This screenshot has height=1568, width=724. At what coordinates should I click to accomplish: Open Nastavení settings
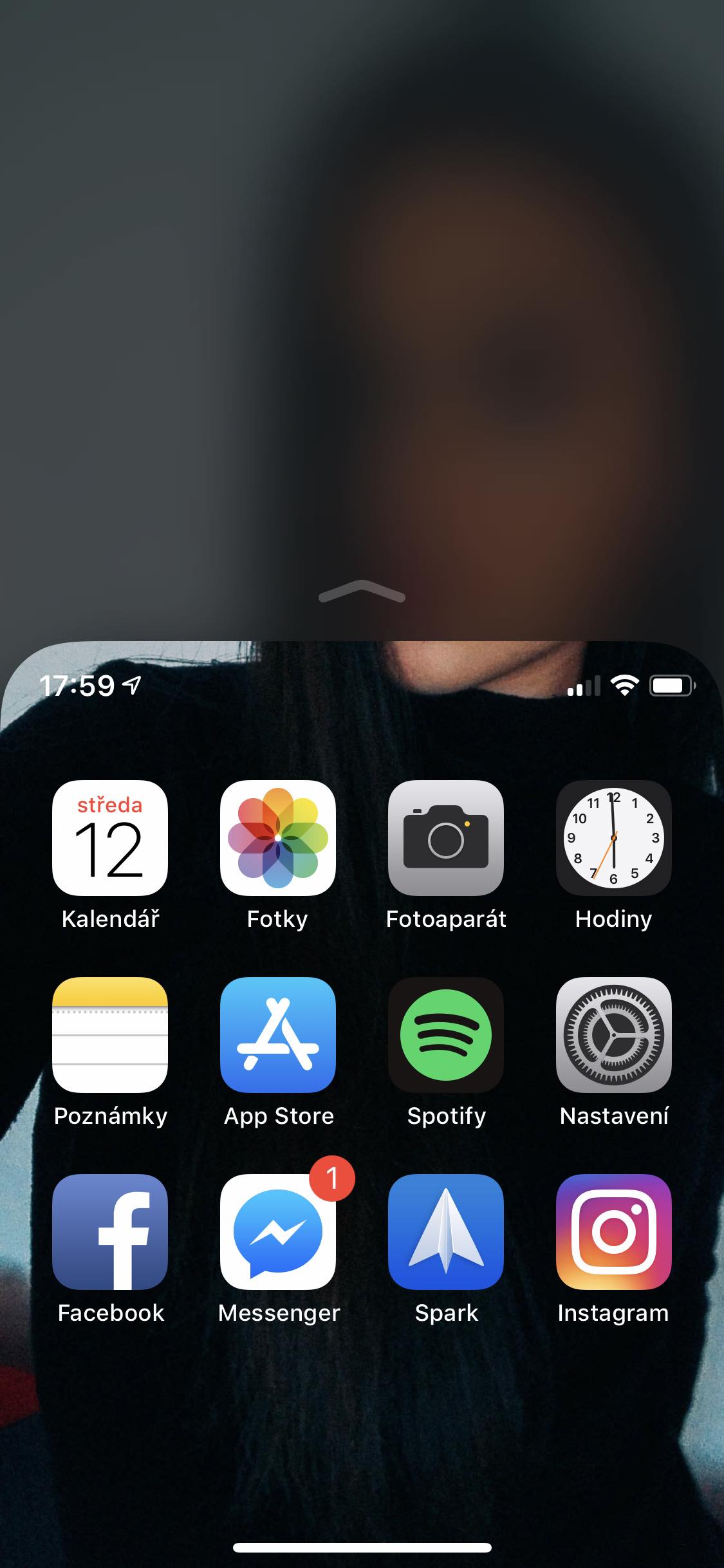[614, 1035]
